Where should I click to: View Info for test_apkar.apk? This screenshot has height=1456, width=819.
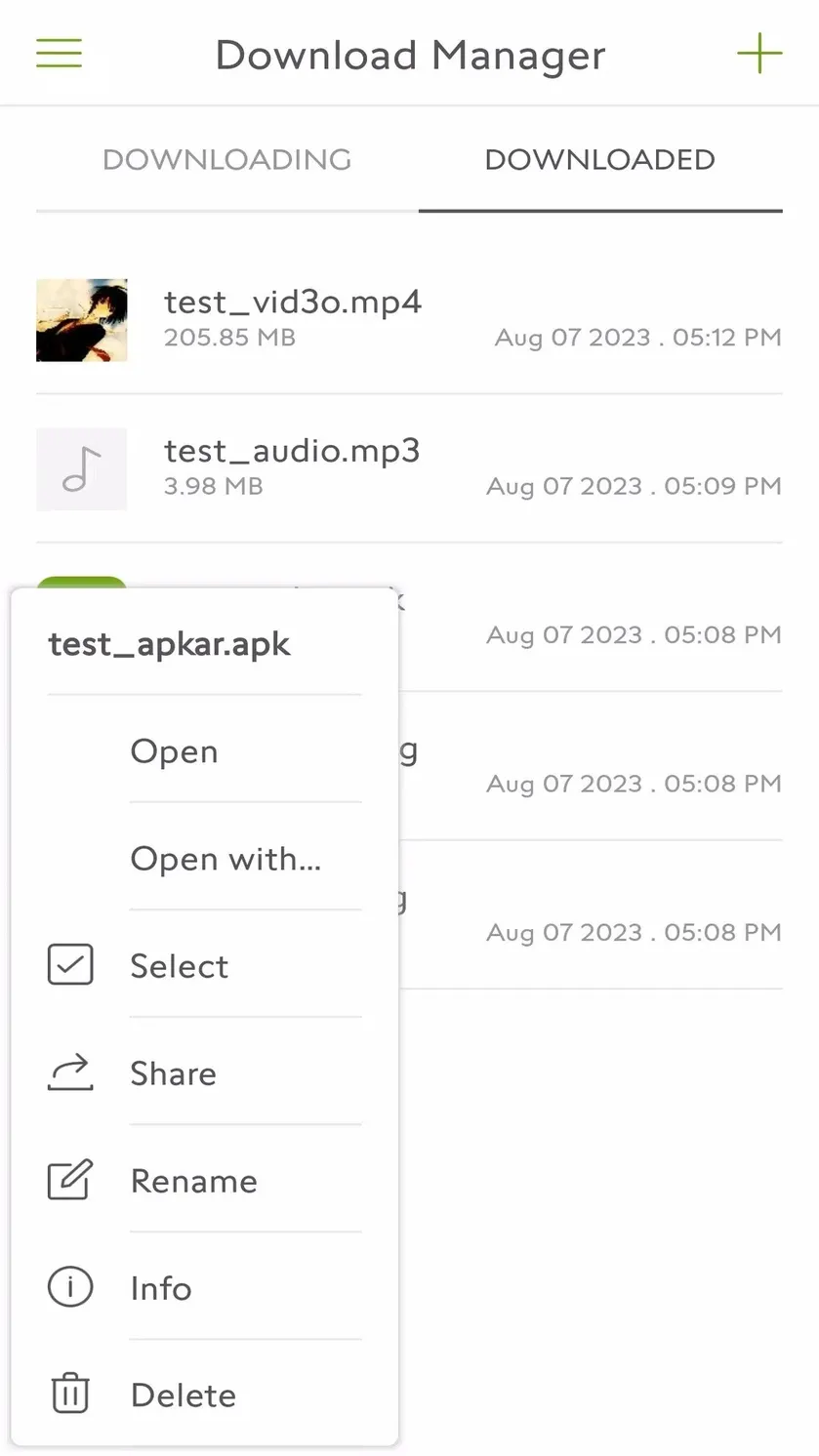click(205, 1288)
